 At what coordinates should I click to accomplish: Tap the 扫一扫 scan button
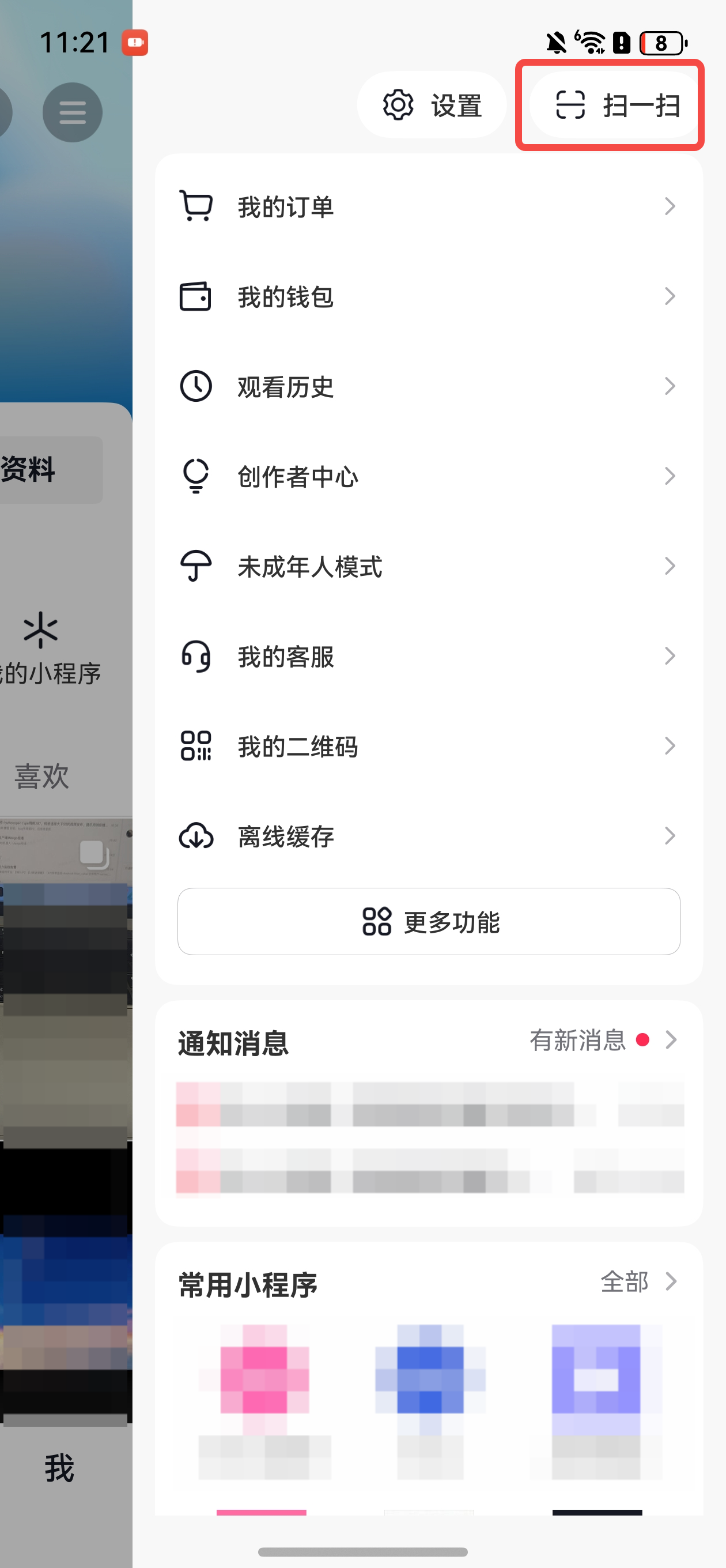coord(616,105)
